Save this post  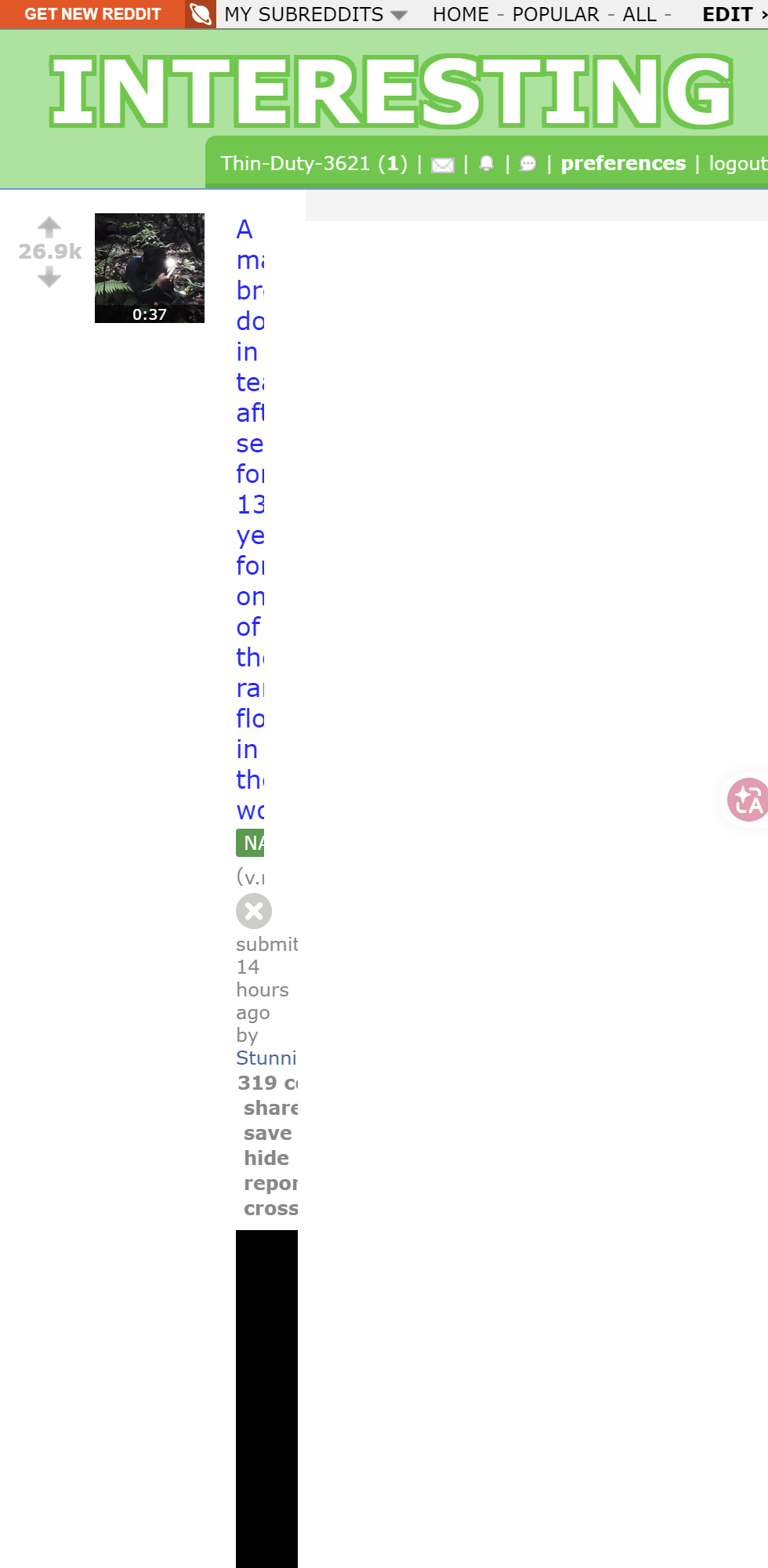[x=268, y=1133]
